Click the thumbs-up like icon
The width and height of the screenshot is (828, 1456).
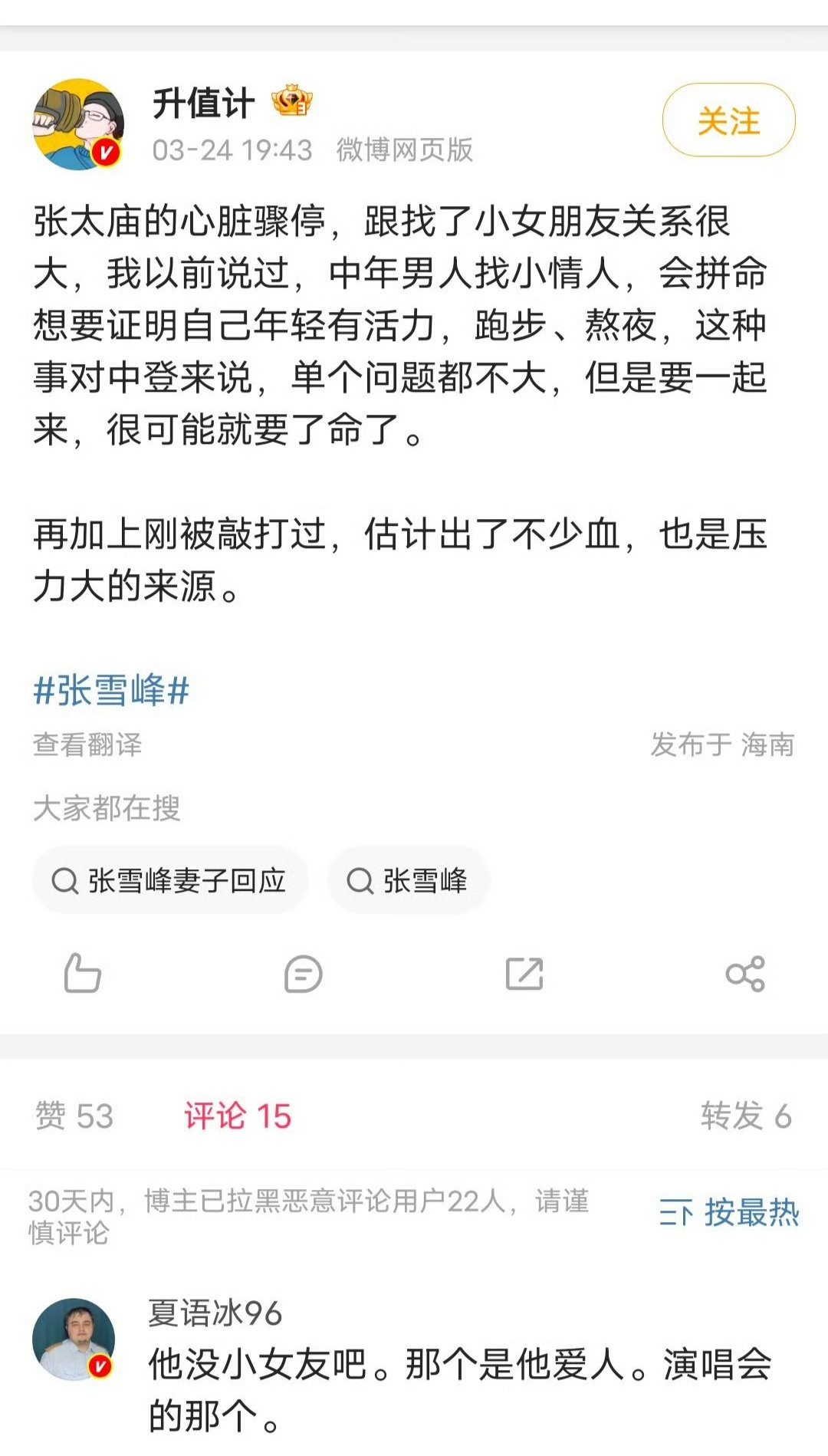click(x=84, y=975)
